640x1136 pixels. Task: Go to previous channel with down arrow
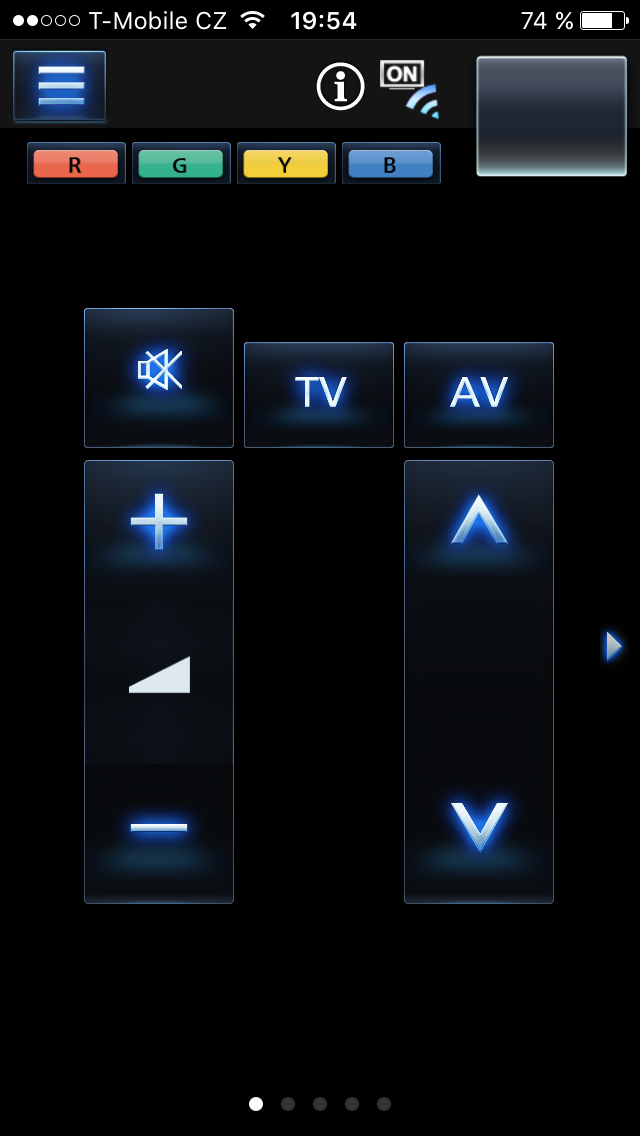coord(479,826)
